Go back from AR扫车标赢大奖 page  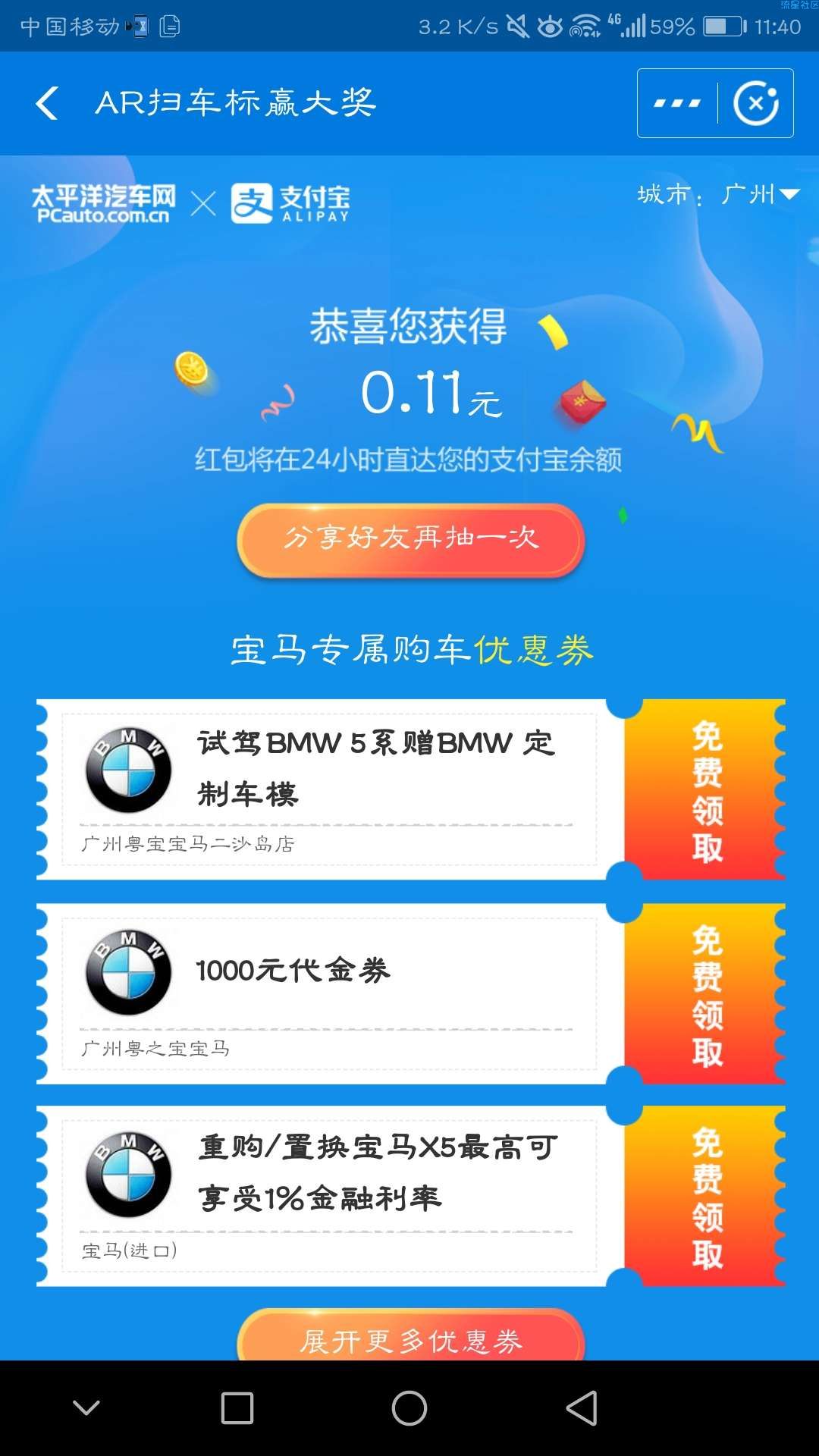click(47, 103)
